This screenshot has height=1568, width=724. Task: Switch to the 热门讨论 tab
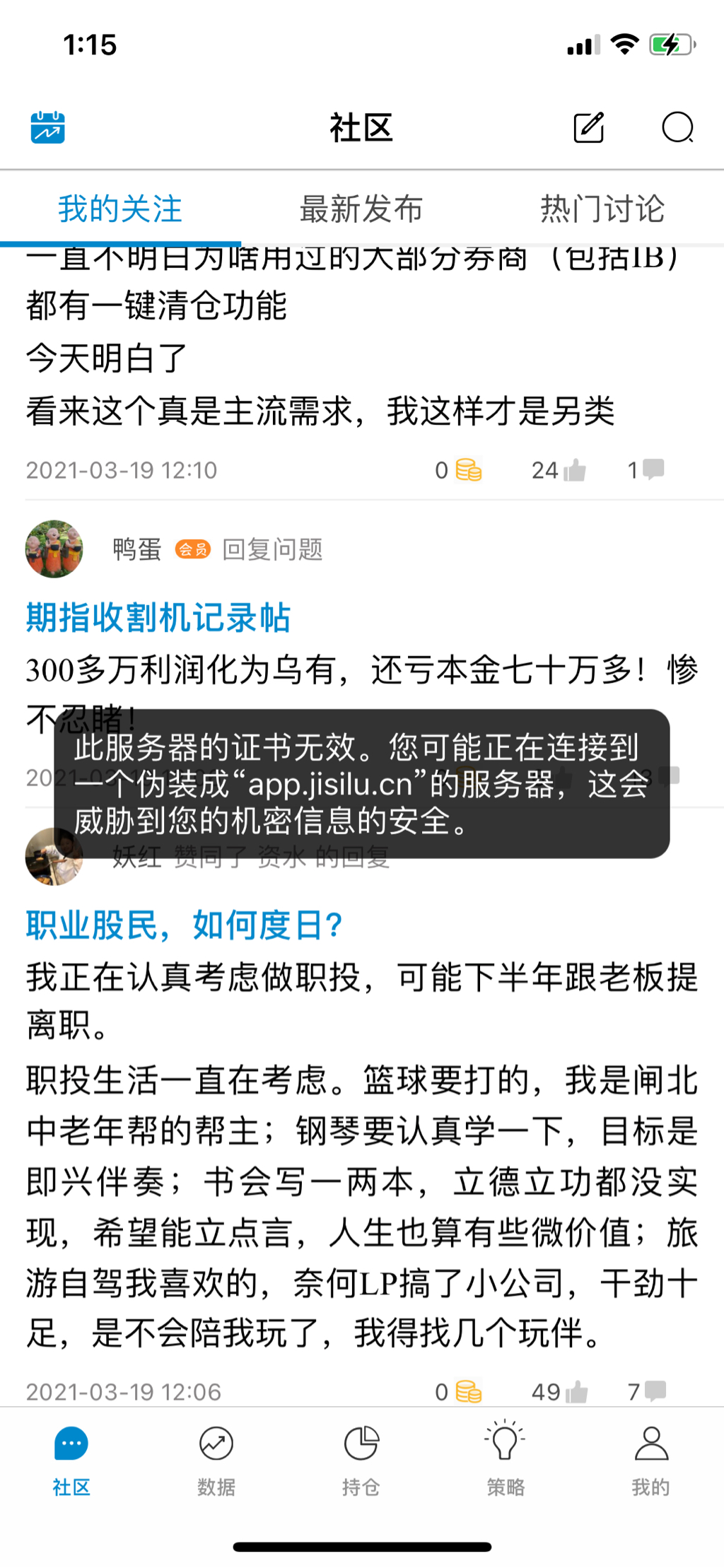[x=602, y=209]
